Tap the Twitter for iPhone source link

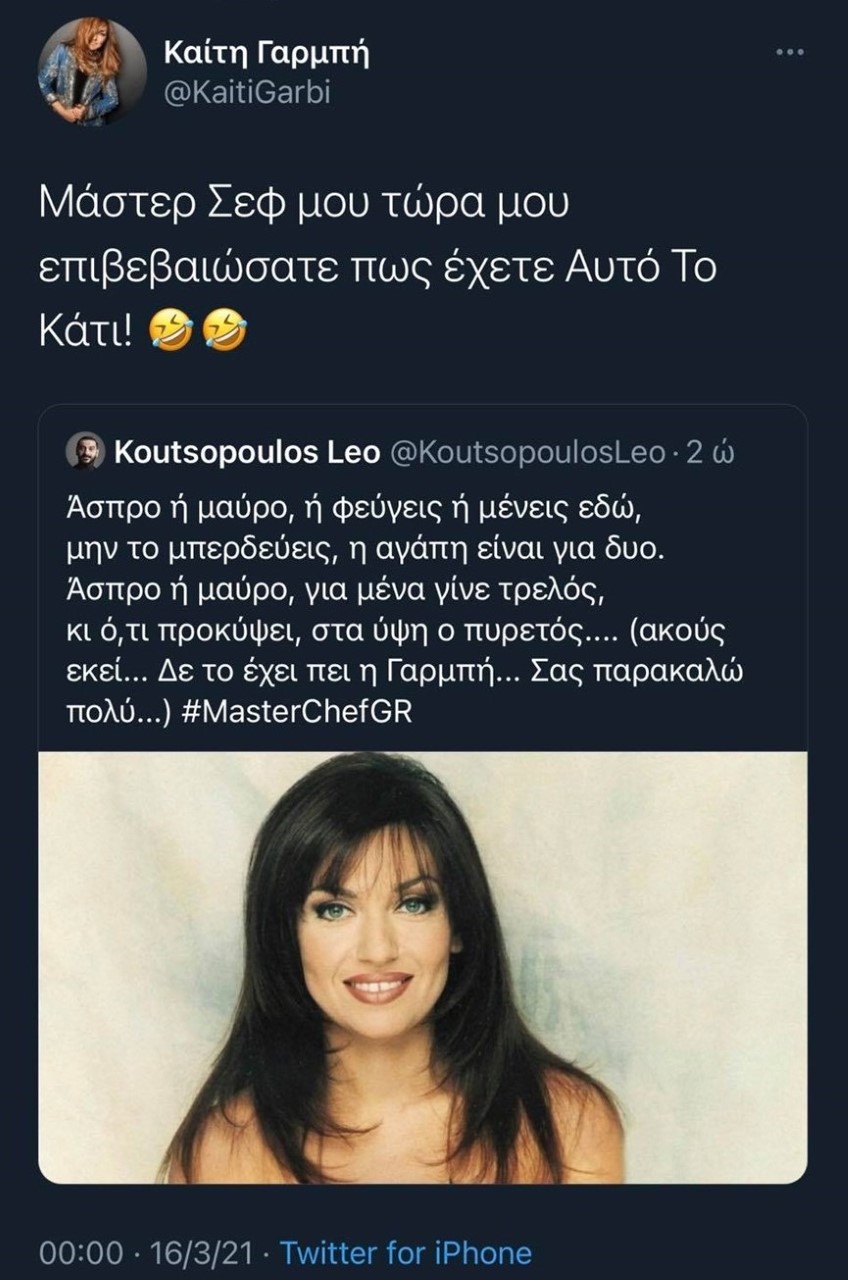[405, 1252]
